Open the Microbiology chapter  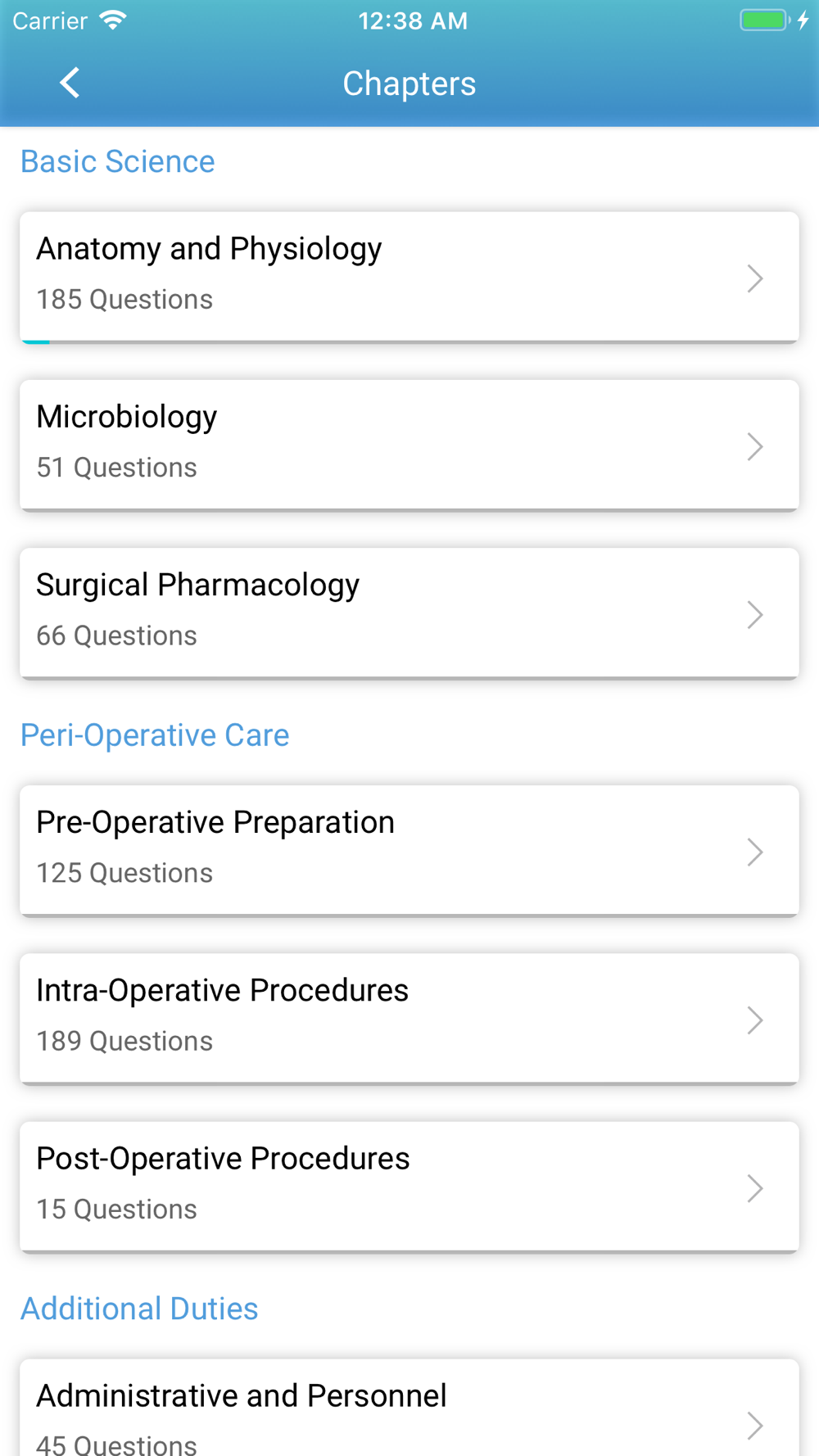[x=409, y=445]
